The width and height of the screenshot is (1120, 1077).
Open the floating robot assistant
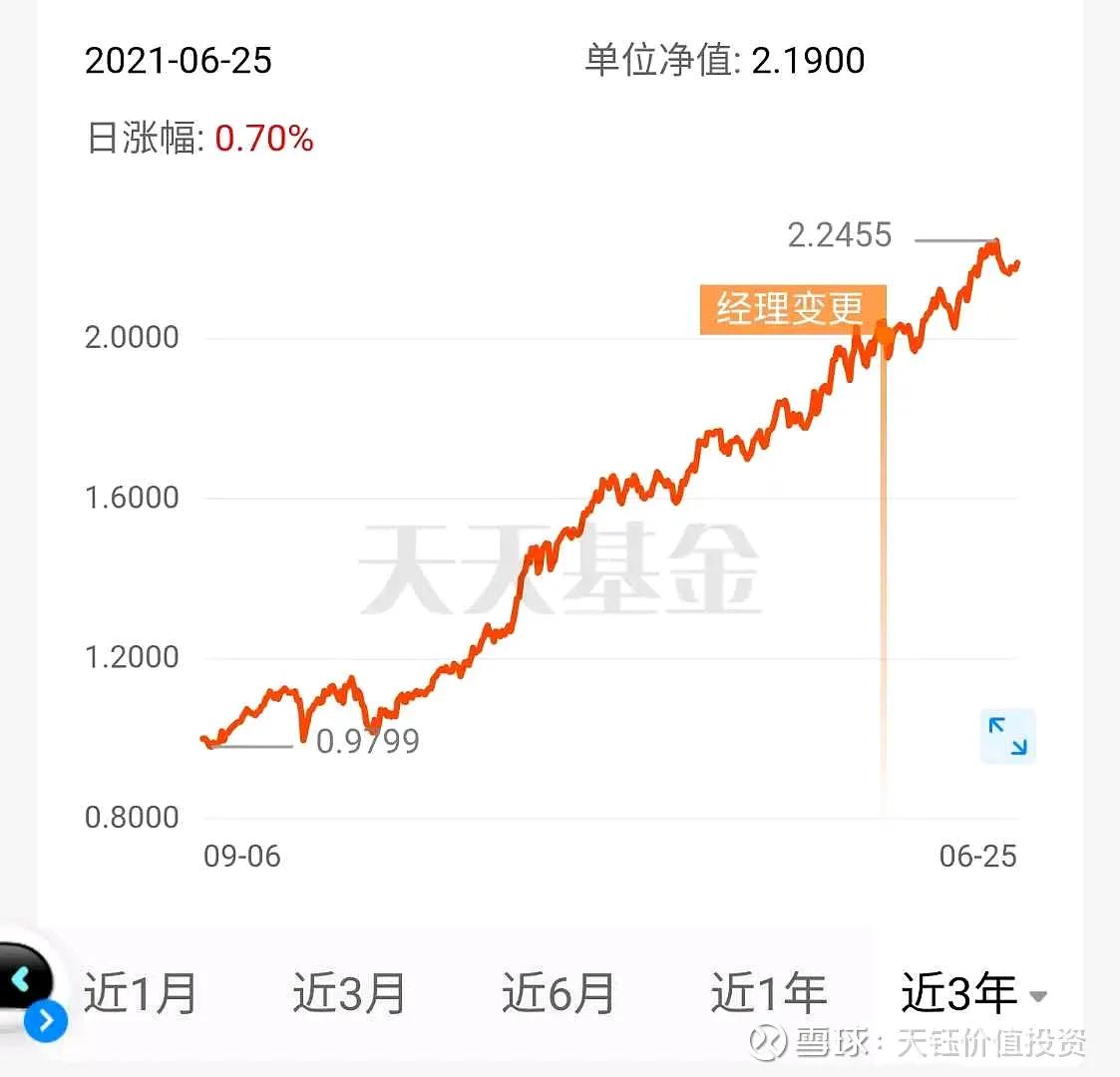25,982
